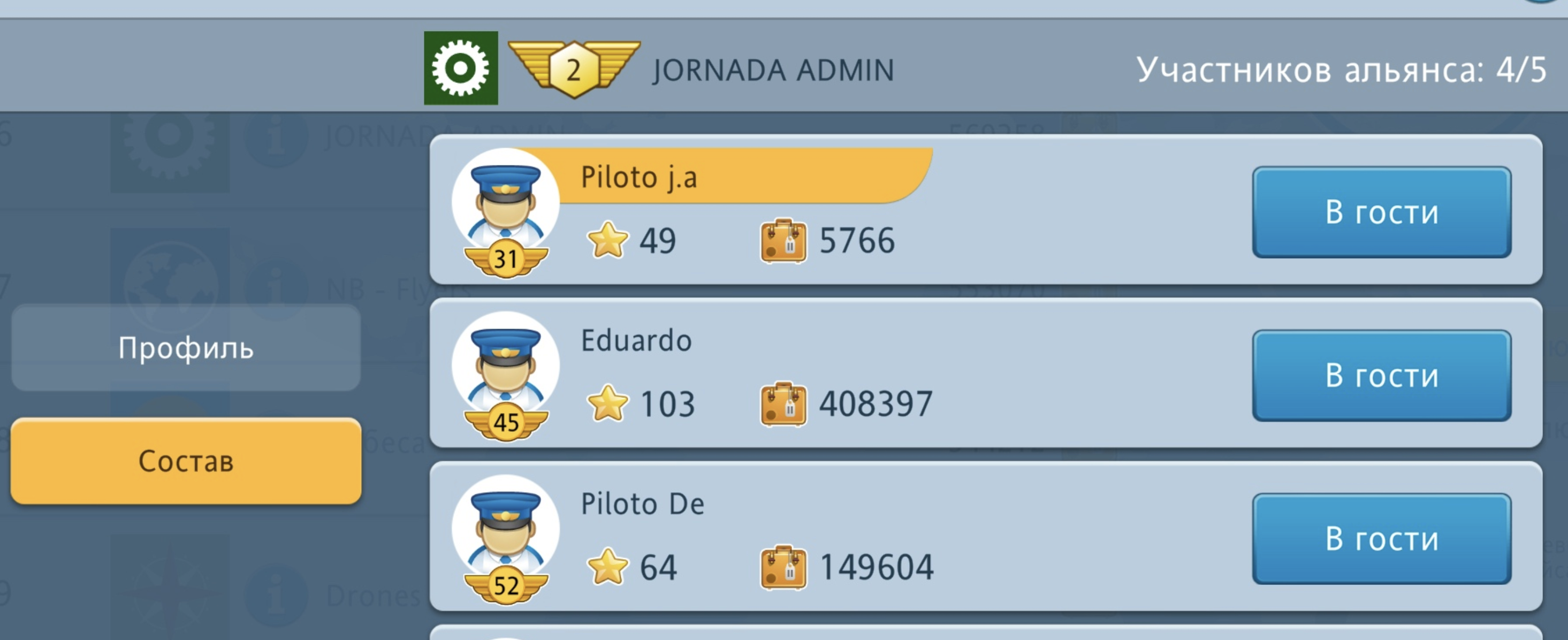Viewport: 1568px width, 640px height.
Task: Visit Piloto j.a via В гости
Action: click(x=1381, y=212)
